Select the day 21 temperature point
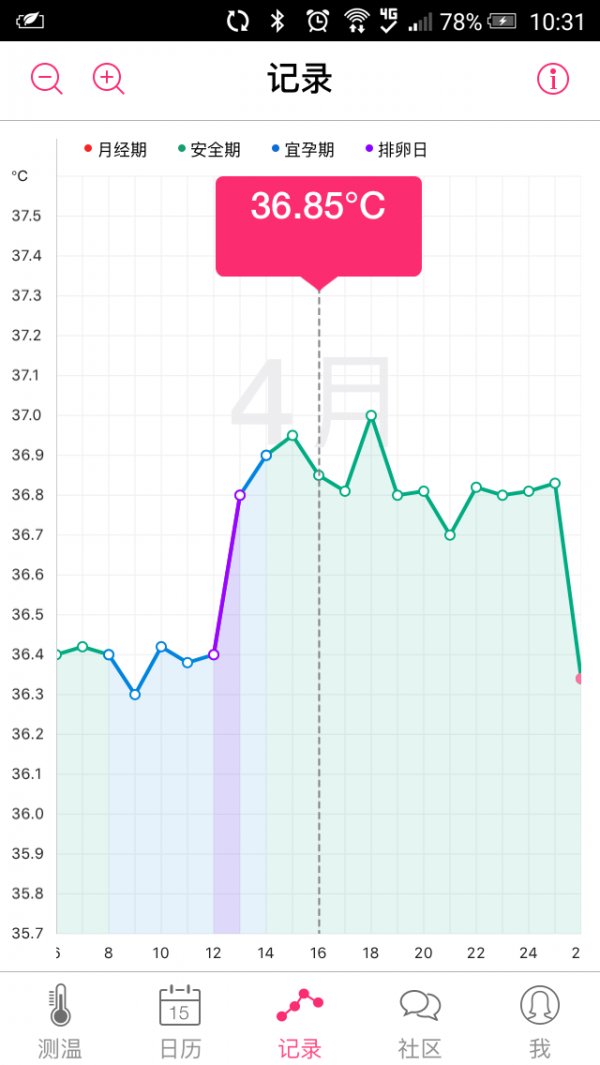 pyautogui.click(x=450, y=535)
